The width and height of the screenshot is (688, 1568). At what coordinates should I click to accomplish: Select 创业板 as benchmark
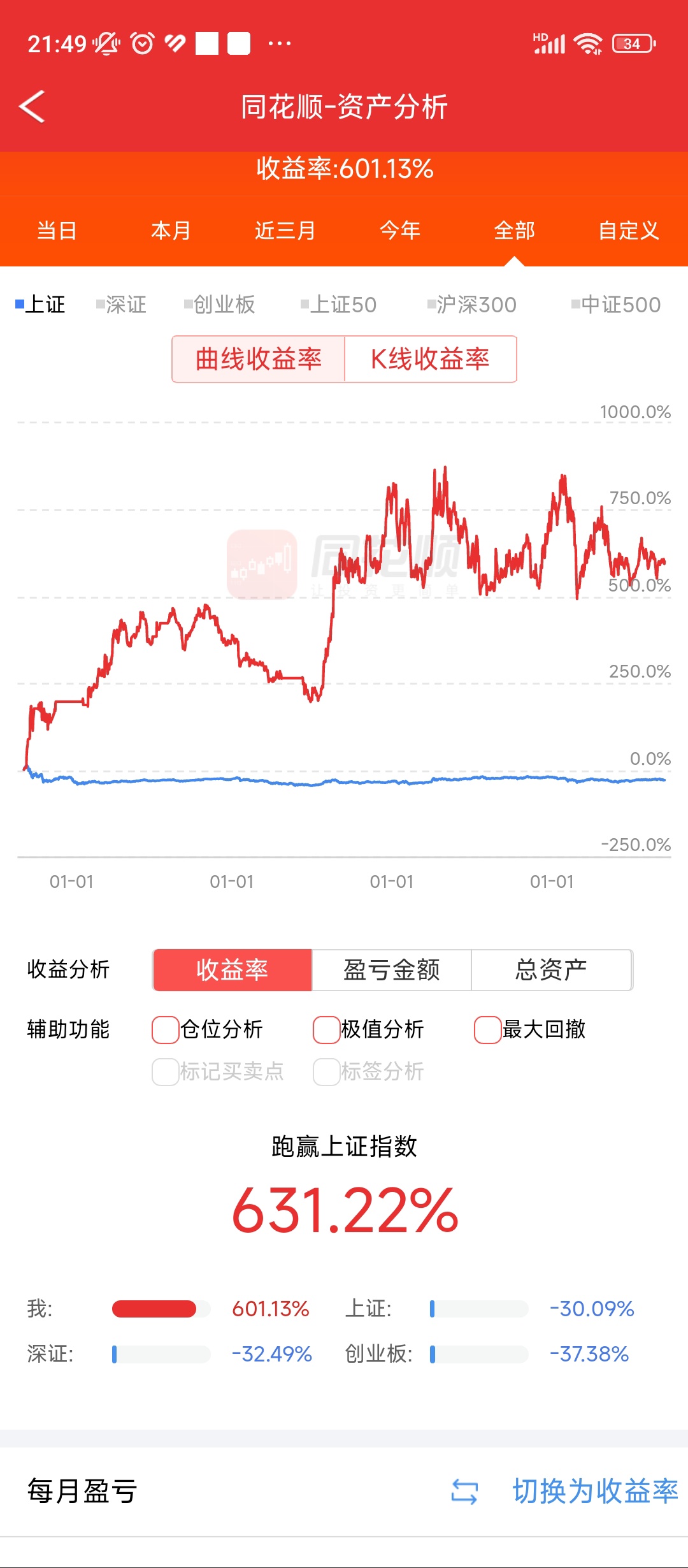pos(220,305)
